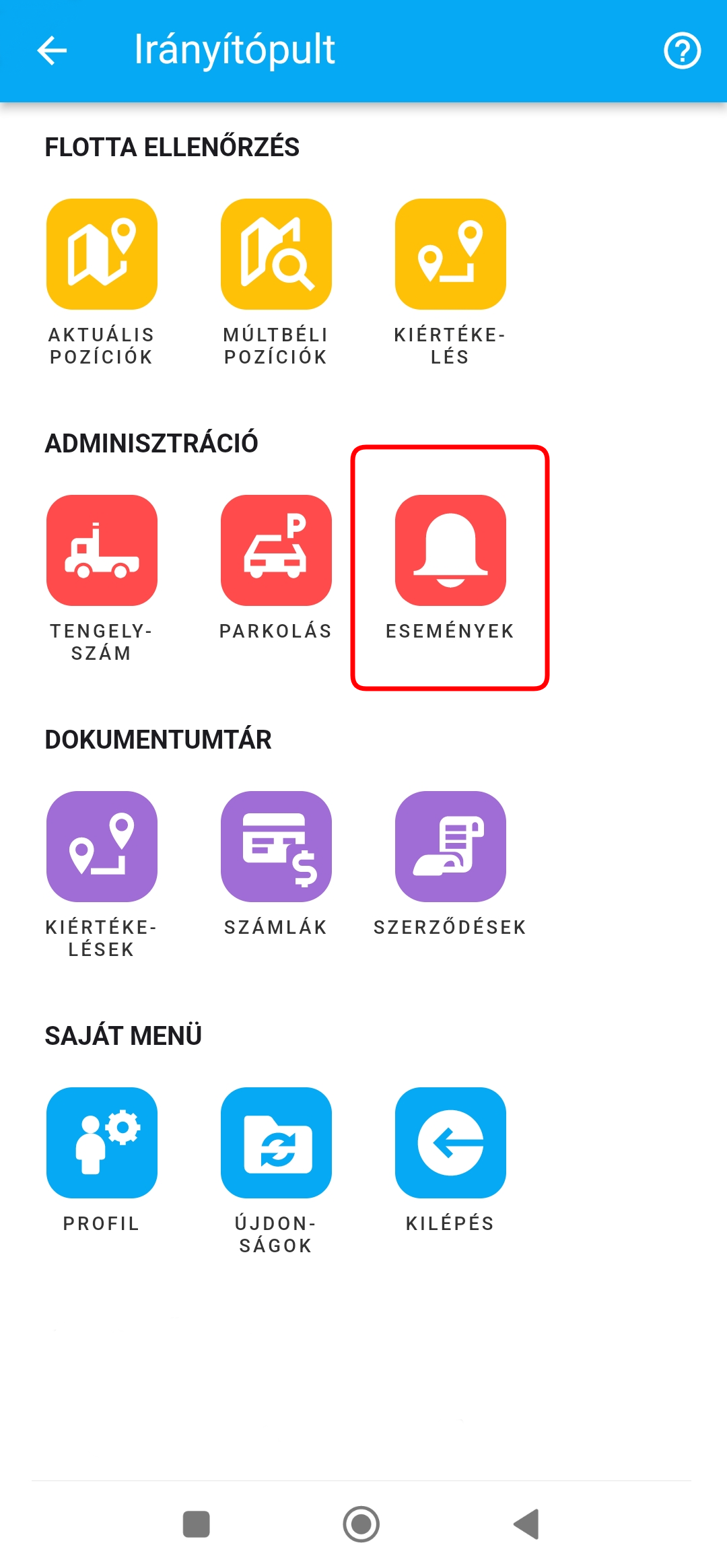Open the help question mark icon
The width and height of the screenshot is (727, 1568).
(682, 50)
